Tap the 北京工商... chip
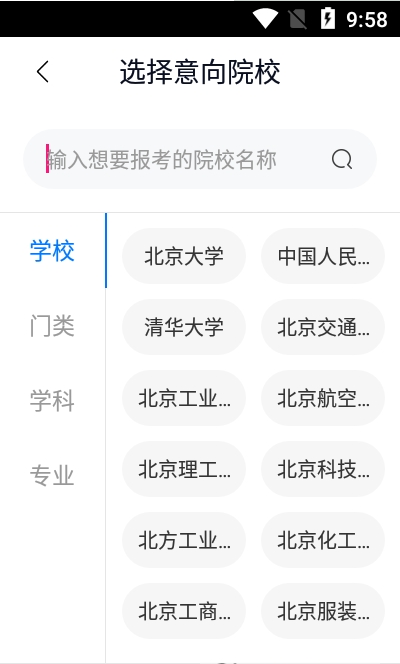 184,611
